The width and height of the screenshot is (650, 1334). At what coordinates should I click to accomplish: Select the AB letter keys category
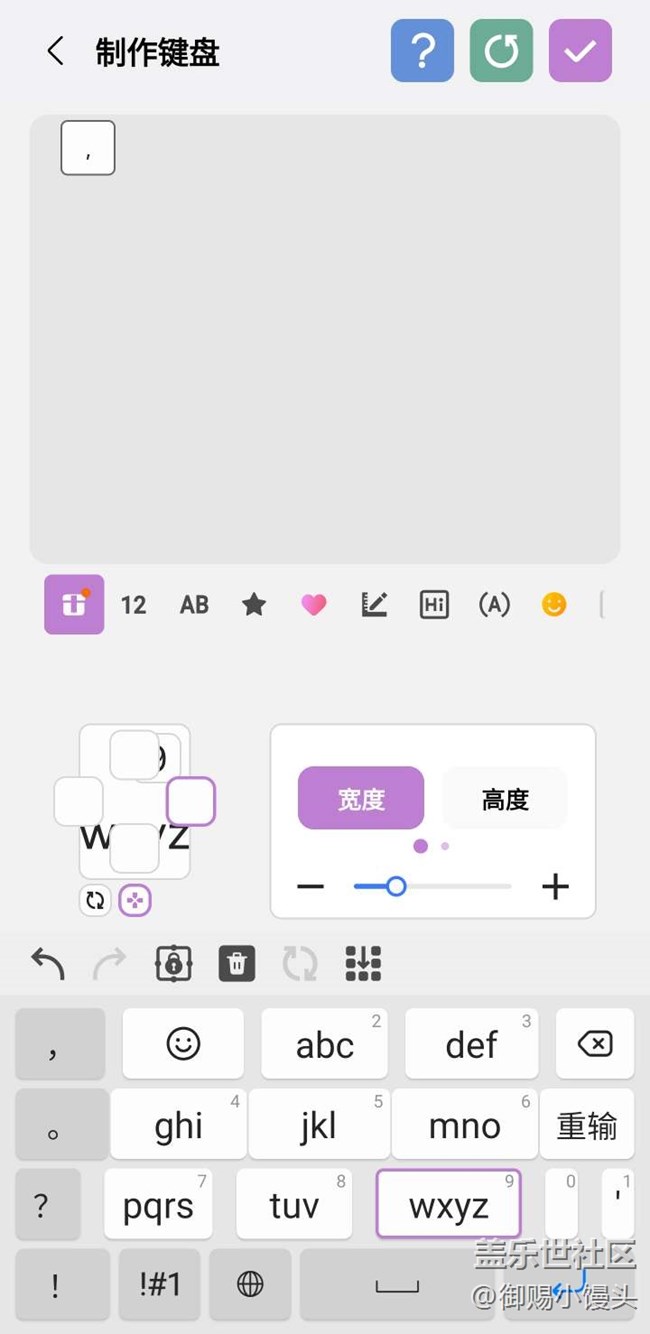tap(194, 605)
